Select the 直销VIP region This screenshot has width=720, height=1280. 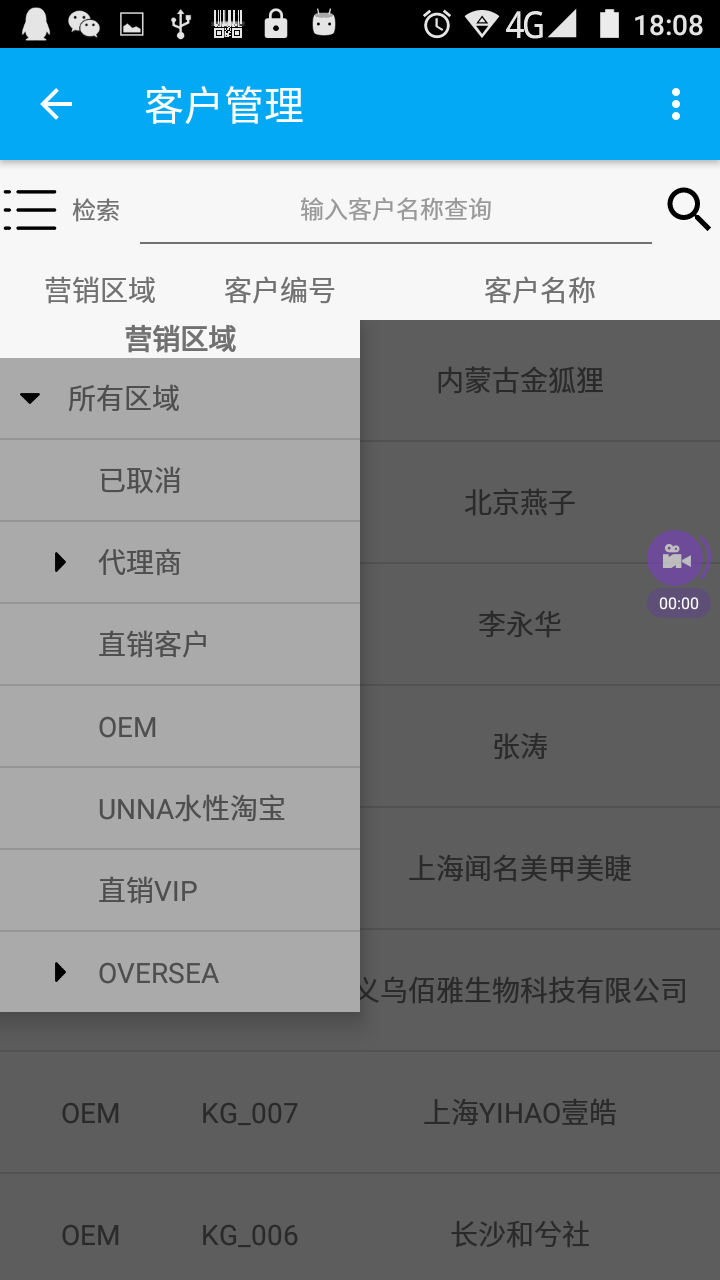point(148,891)
